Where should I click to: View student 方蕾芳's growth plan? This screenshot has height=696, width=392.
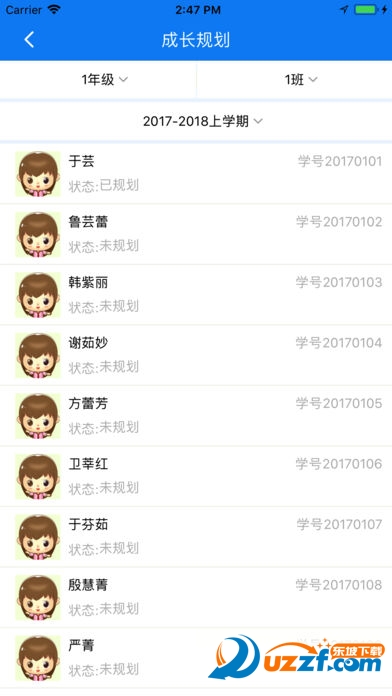[196, 416]
